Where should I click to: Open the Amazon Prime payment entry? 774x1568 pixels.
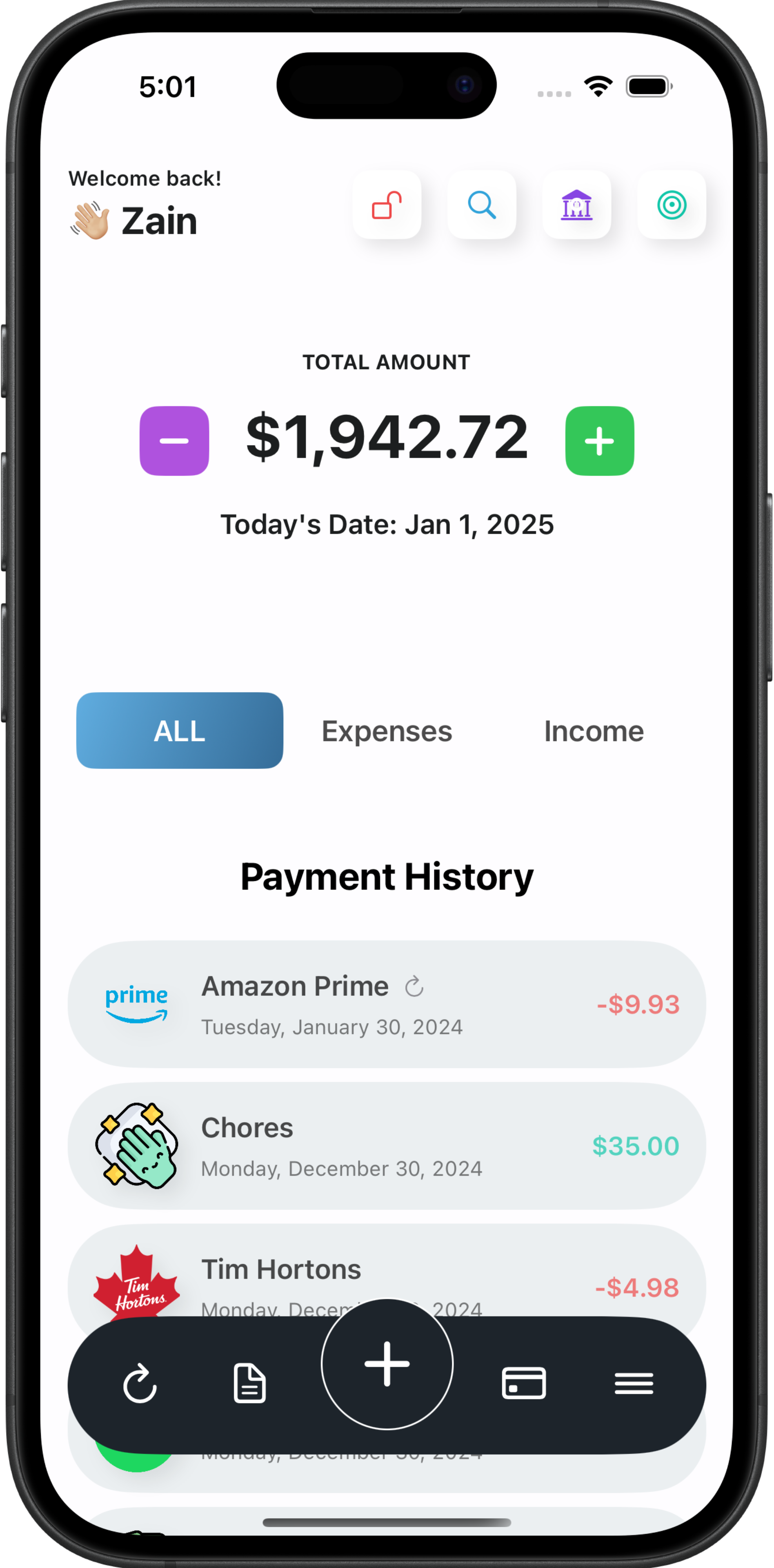(387, 1004)
